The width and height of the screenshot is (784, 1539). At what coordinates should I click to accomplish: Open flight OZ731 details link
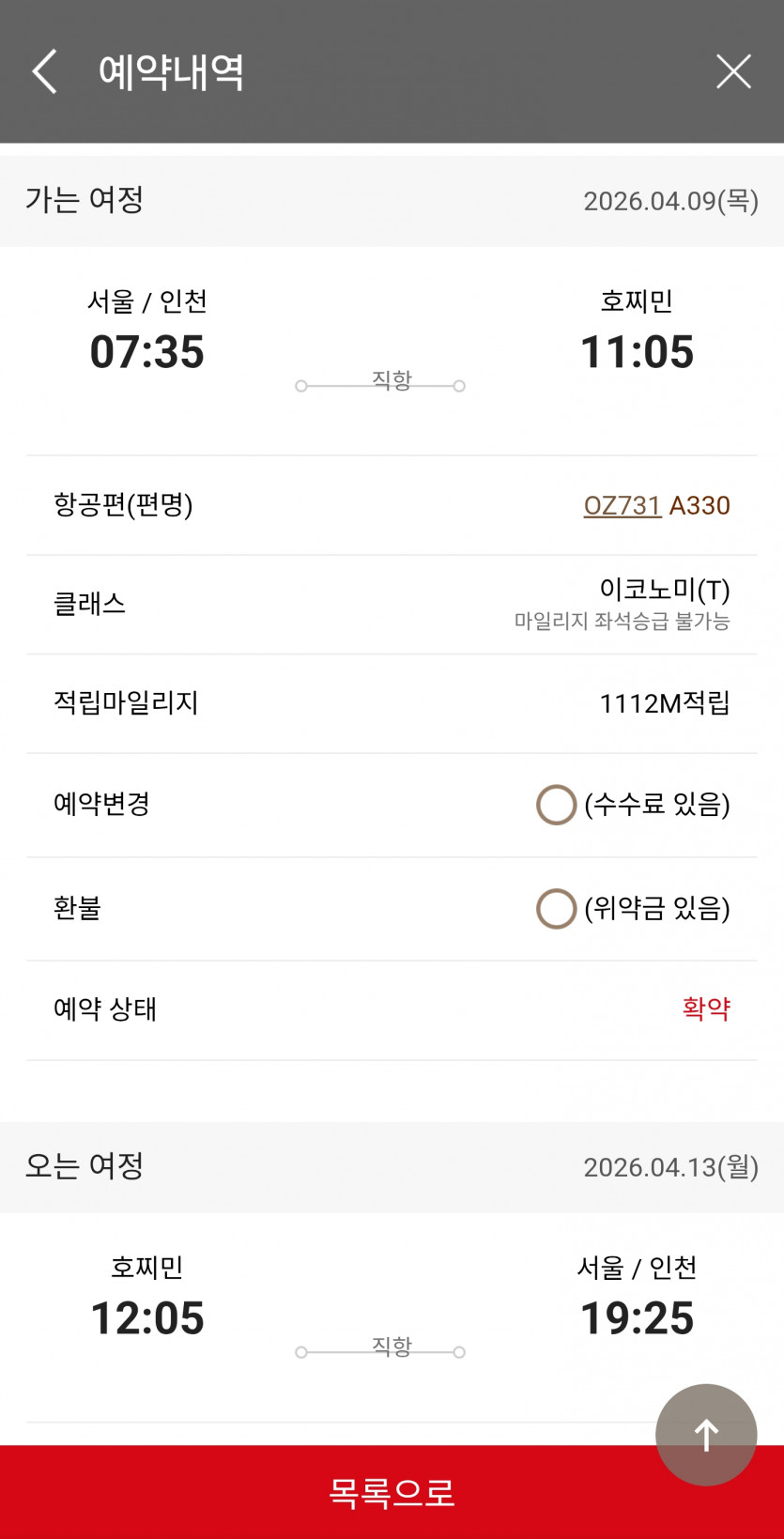(x=623, y=505)
